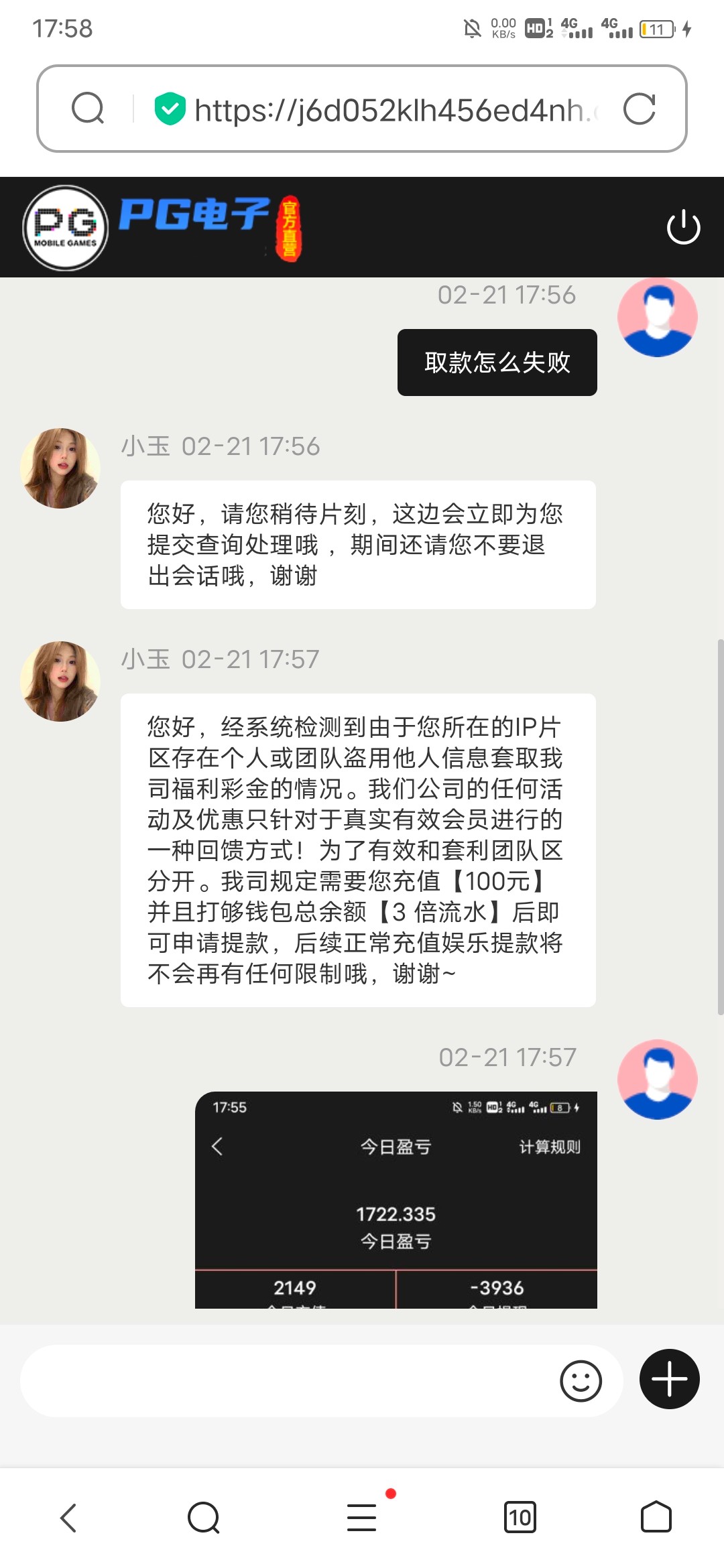View the 10 open browser tabs
Image resolution: width=724 pixels, height=1568 pixels.
pyautogui.click(x=520, y=1517)
